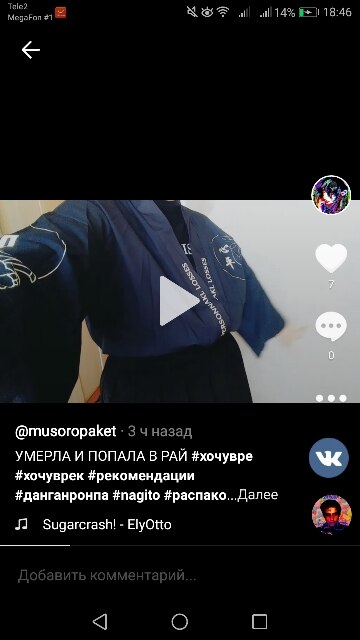Screen dimensions: 360x640
Task: Play the paused video
Action: pos(178,301)
